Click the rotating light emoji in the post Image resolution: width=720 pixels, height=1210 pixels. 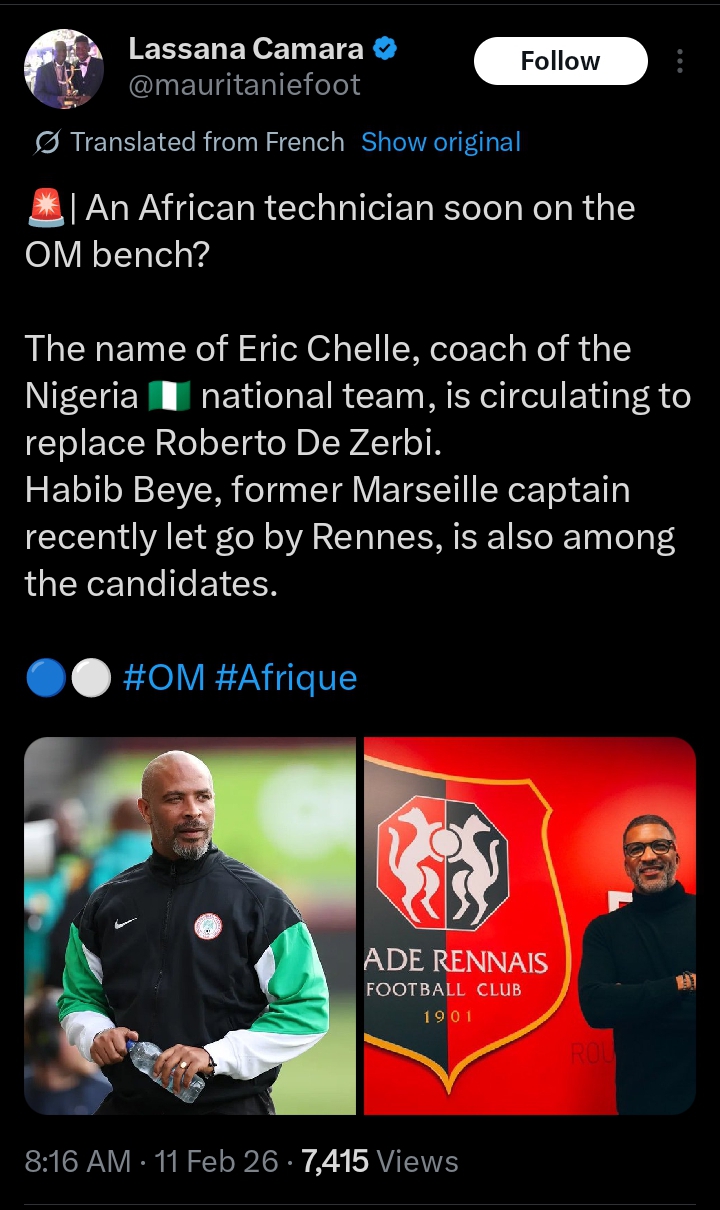(45, 207)
